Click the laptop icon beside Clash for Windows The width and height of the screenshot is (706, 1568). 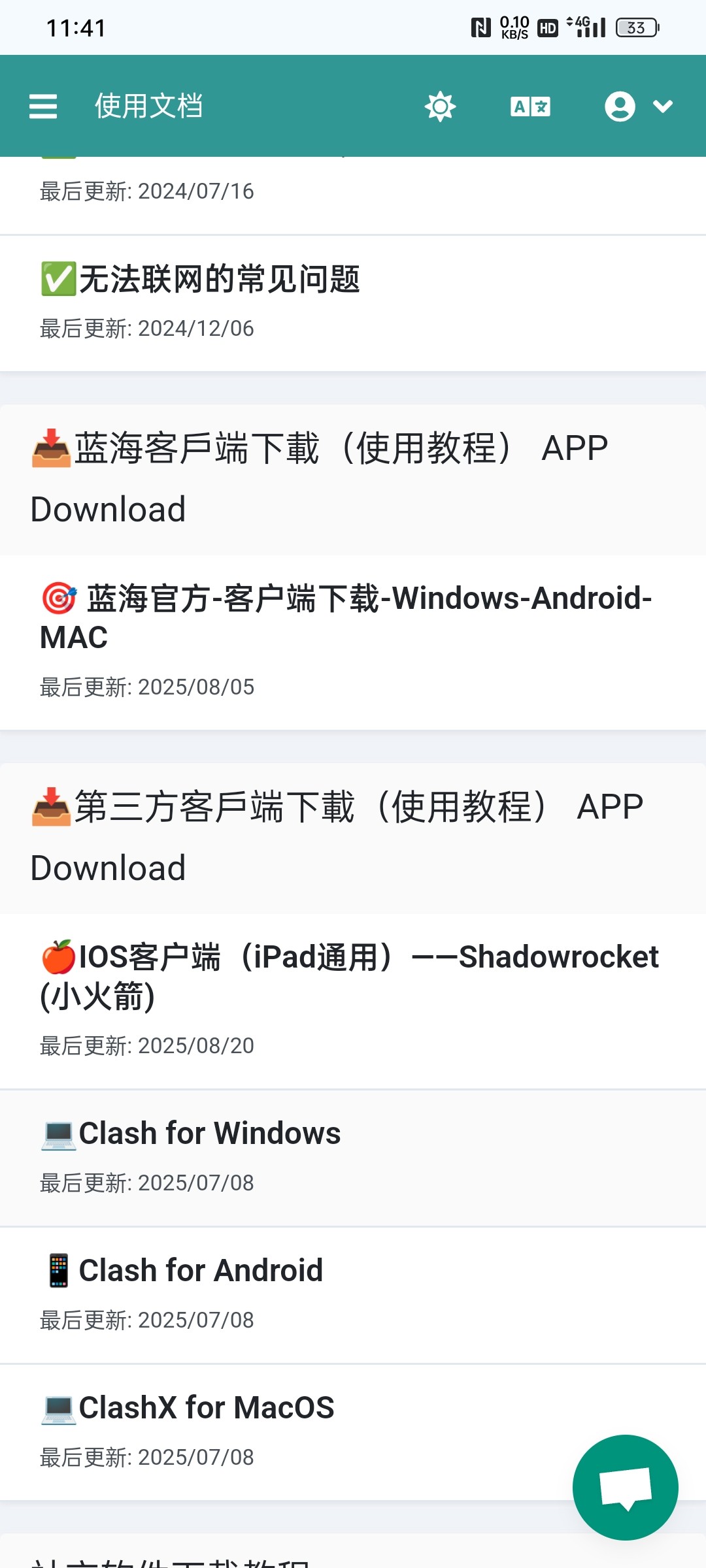click(x=59, y=1134)
